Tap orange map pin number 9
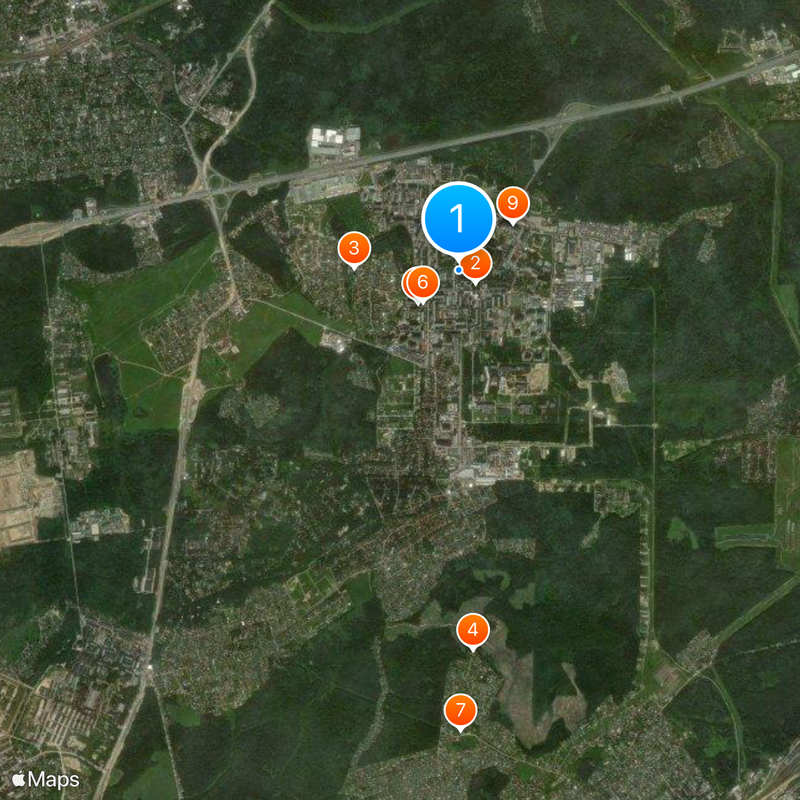800x800 pixels. (512, 204)
